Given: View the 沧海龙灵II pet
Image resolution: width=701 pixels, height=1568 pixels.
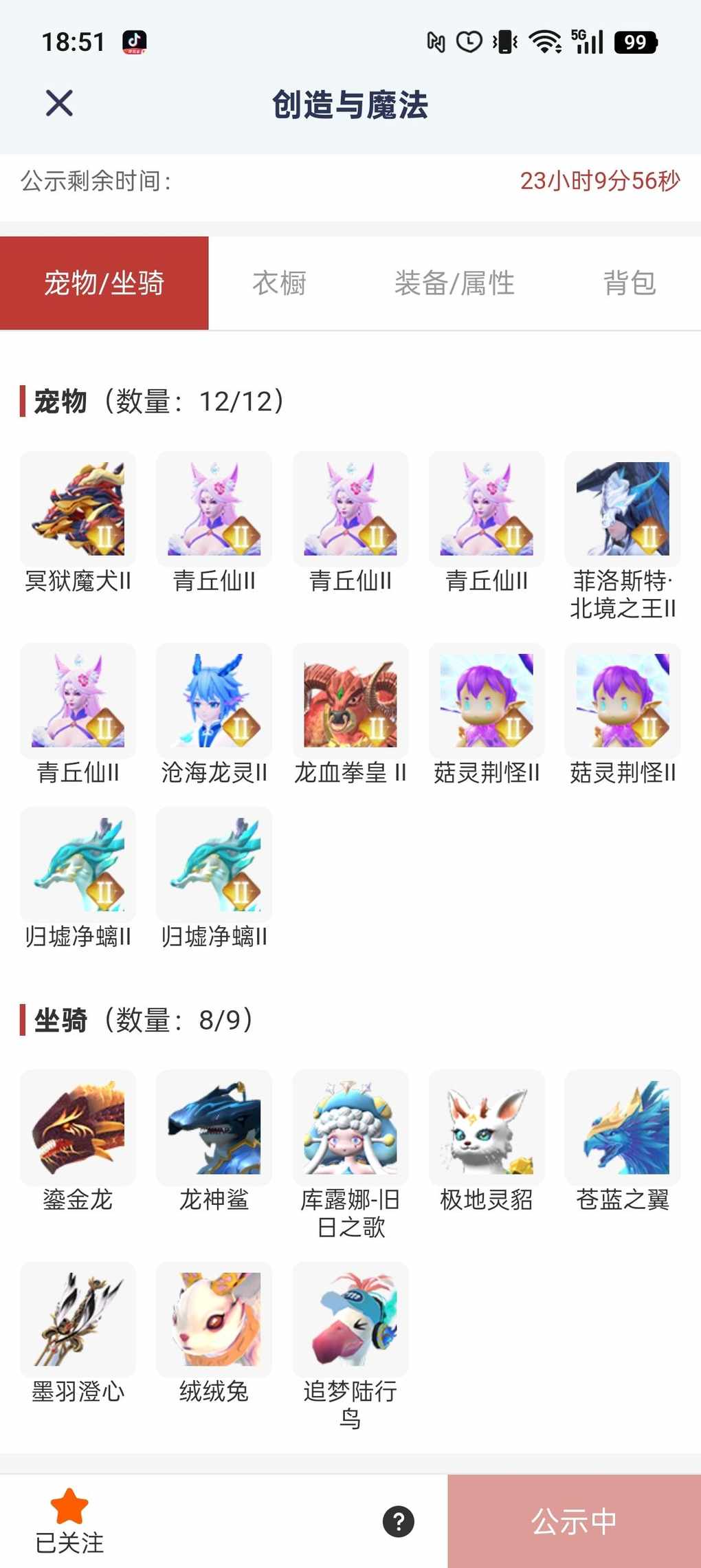Looking at the screenshot, I should point(214,701).
